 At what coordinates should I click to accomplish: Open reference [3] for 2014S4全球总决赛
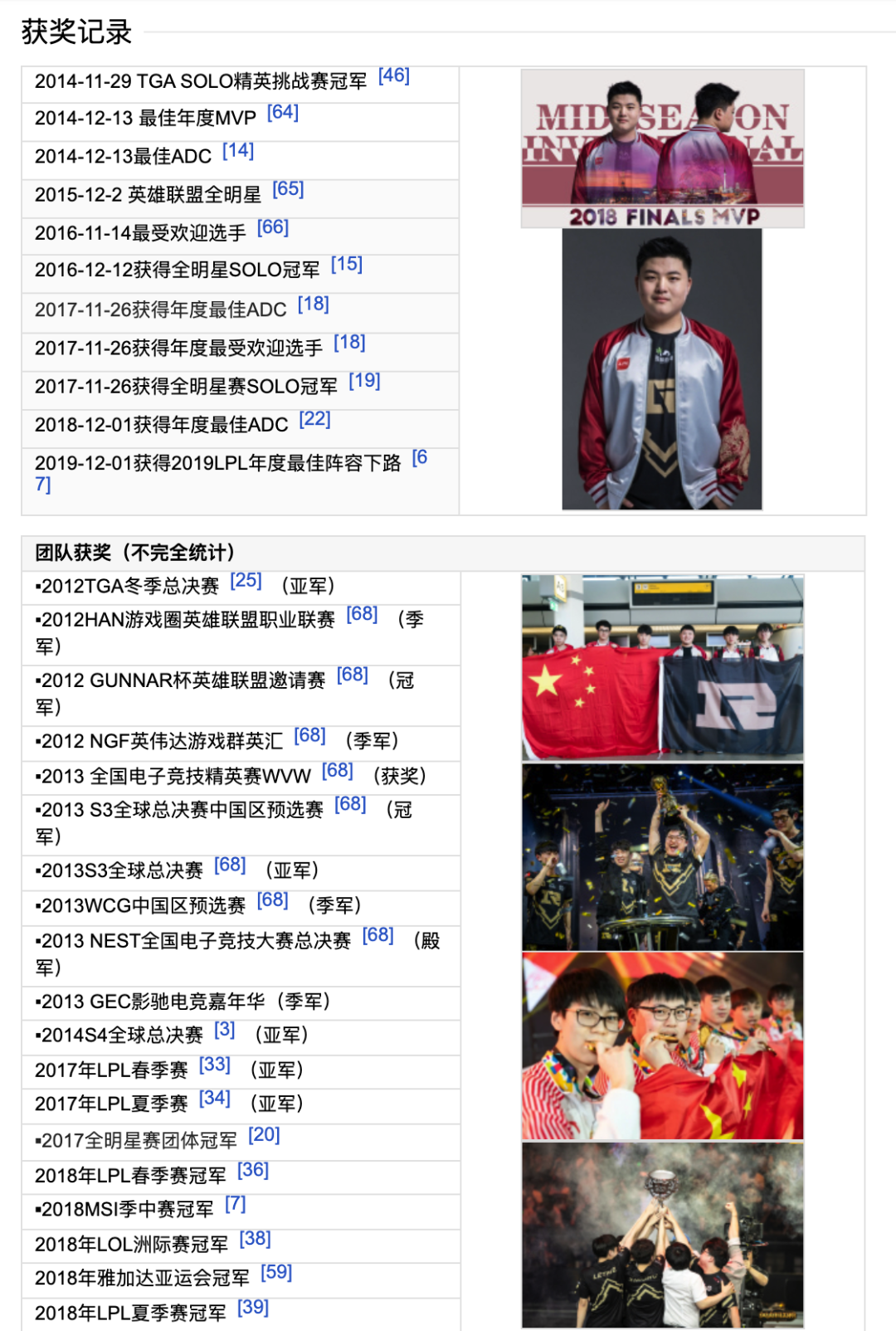[x=224, y=1029]
